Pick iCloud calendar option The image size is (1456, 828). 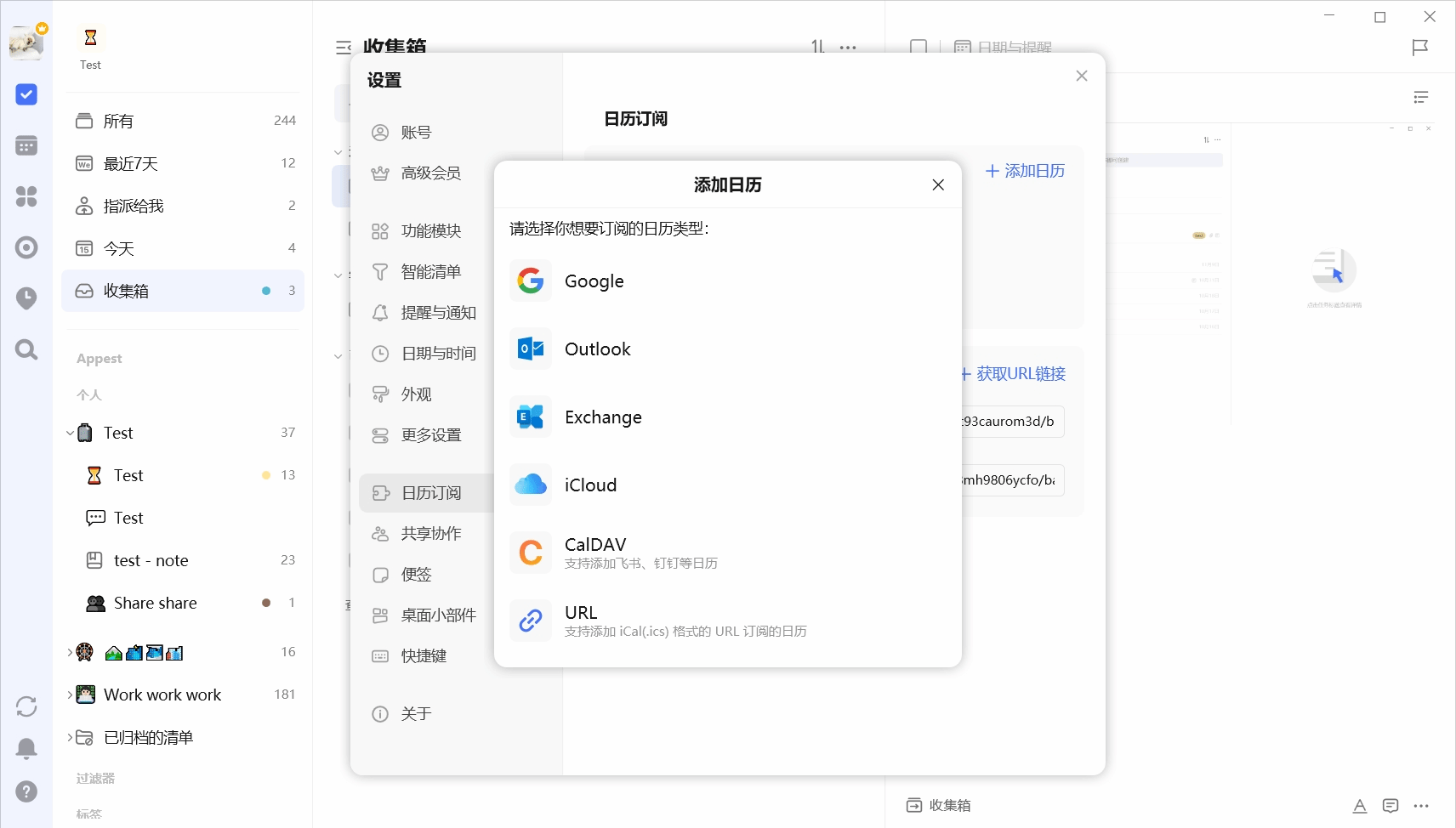coord(590,485)
